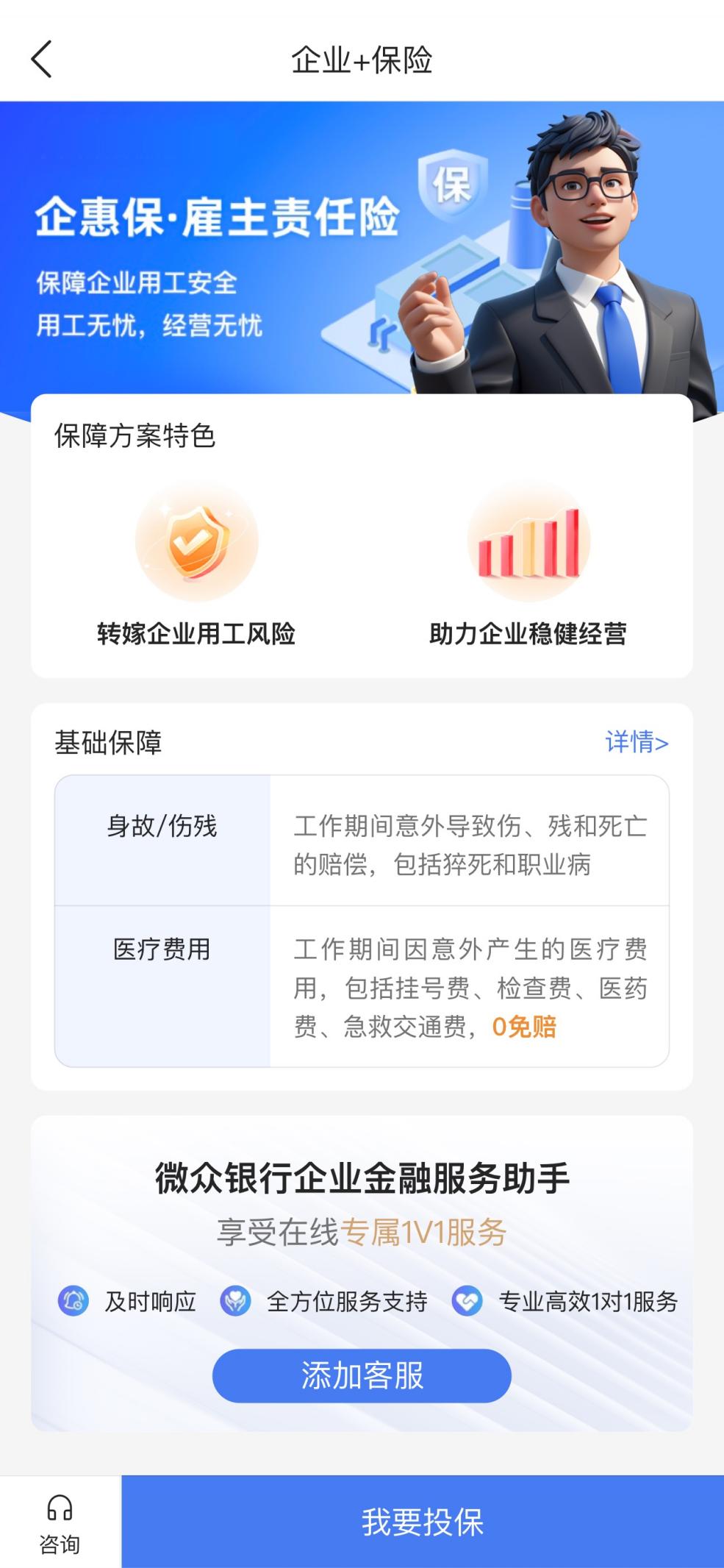Start application with 我要投保
The height and width of the screenshot is (1568, 724).
[x=423, y=1522]
